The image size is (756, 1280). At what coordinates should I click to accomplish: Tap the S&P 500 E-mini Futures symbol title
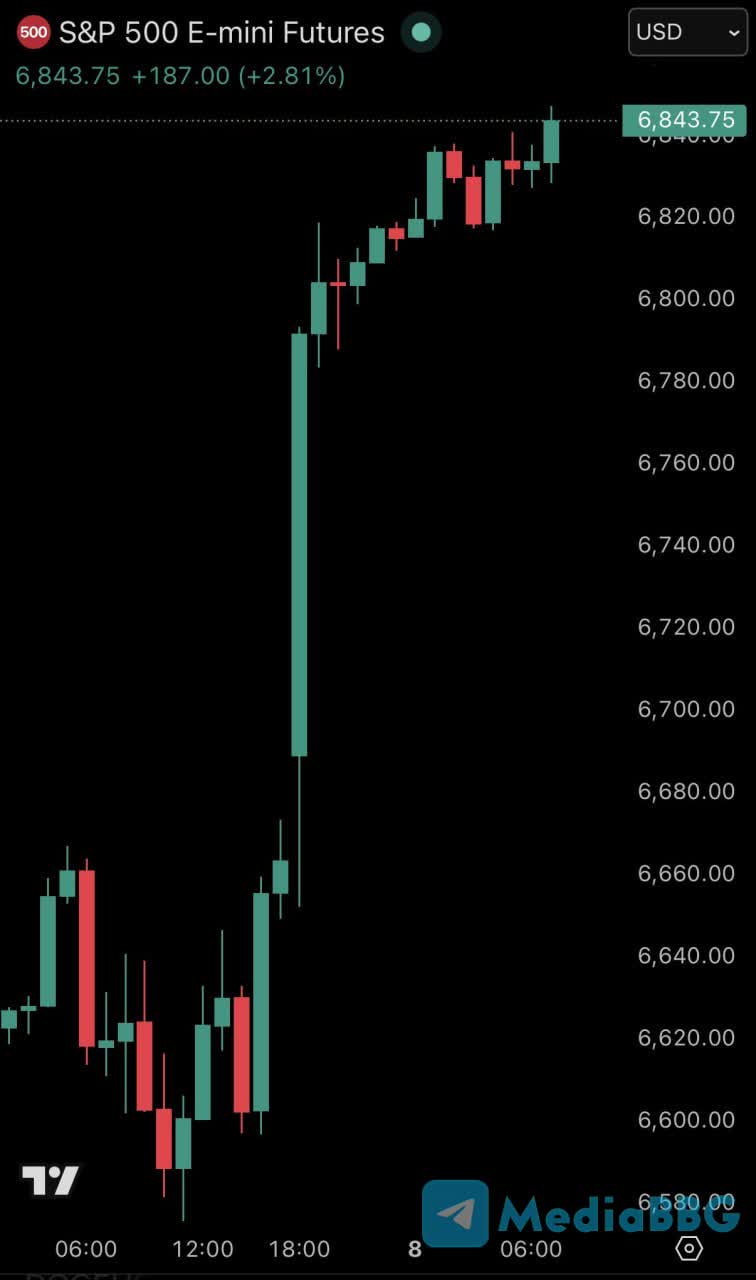pos(221,33)
